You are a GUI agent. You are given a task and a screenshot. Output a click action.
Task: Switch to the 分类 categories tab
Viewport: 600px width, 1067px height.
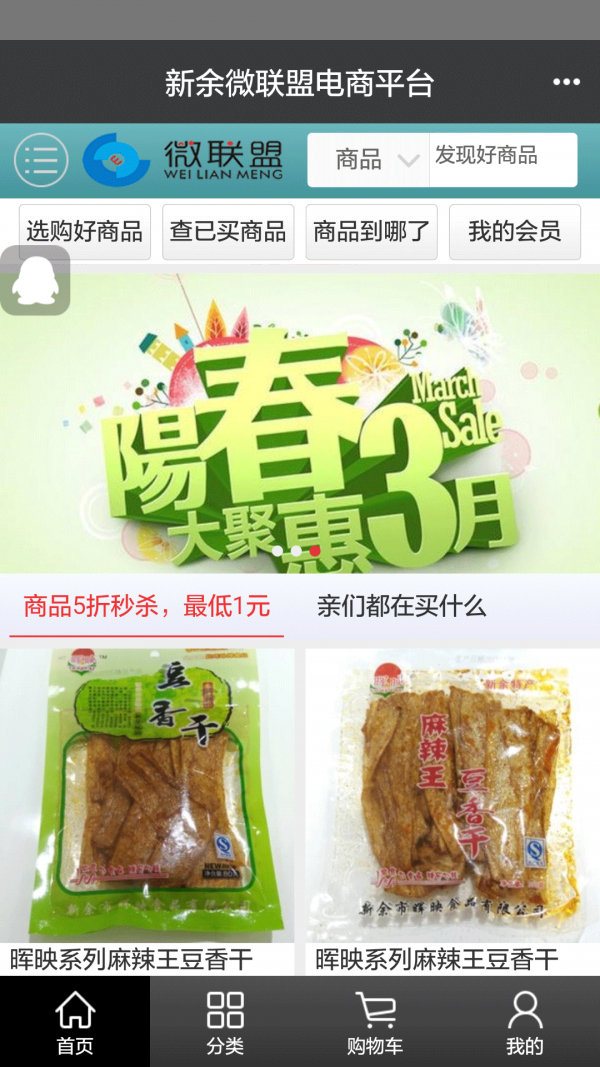pos(225,1022)
